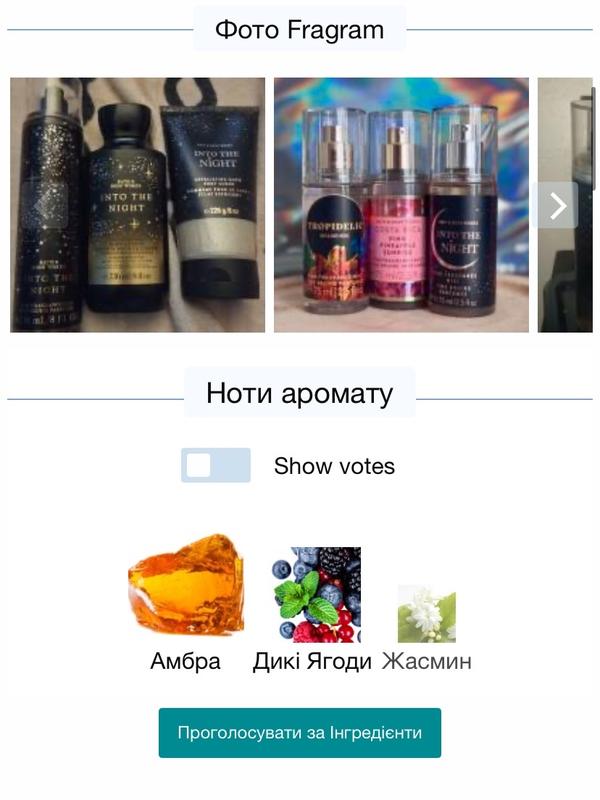Show next photos in the Fragram carousel
Image resolution: width=600 pixels, height=800 pixels.
[557, 205]
